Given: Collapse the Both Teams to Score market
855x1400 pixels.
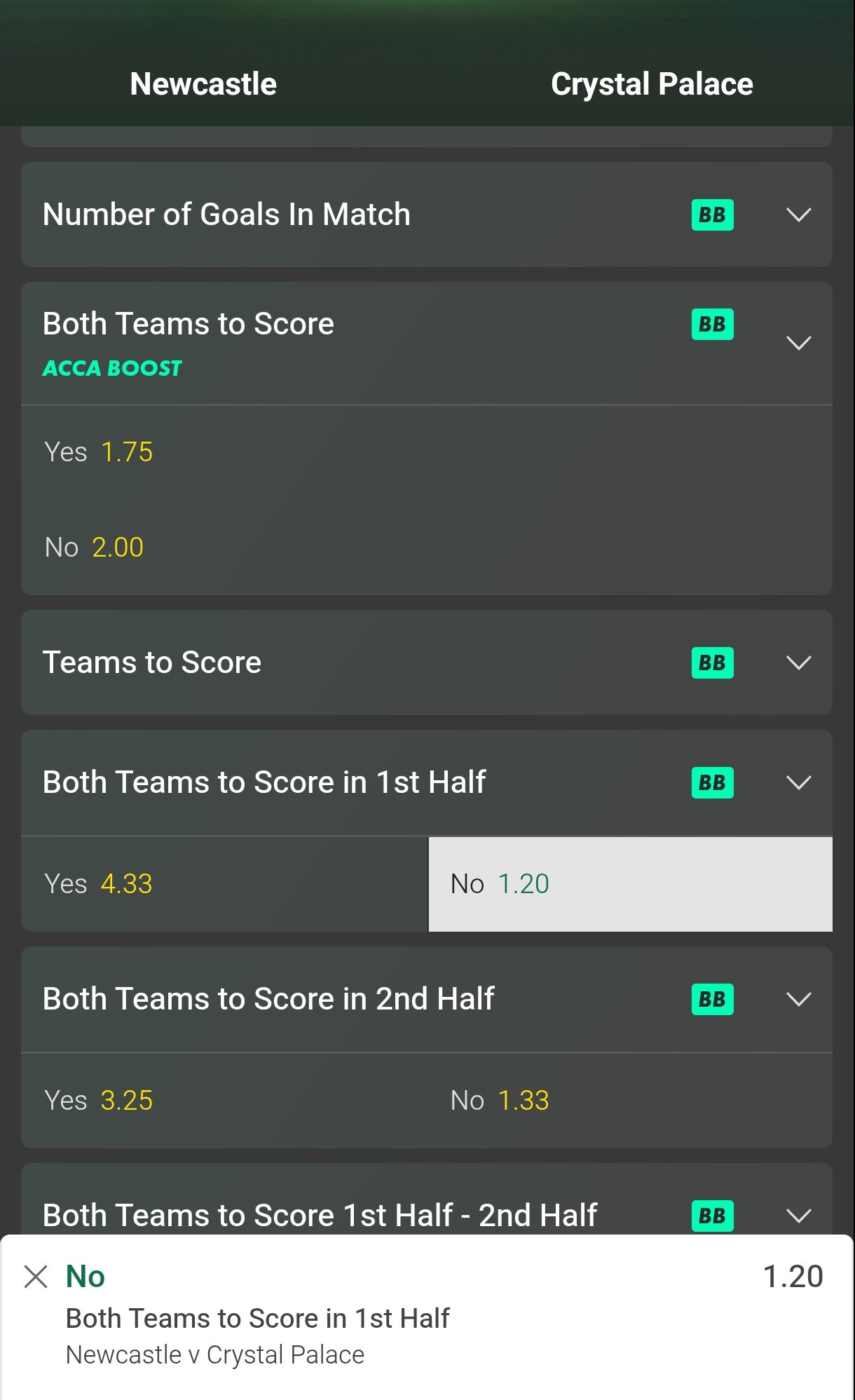Looking at the screenshot, I should [x=798, y=343].
